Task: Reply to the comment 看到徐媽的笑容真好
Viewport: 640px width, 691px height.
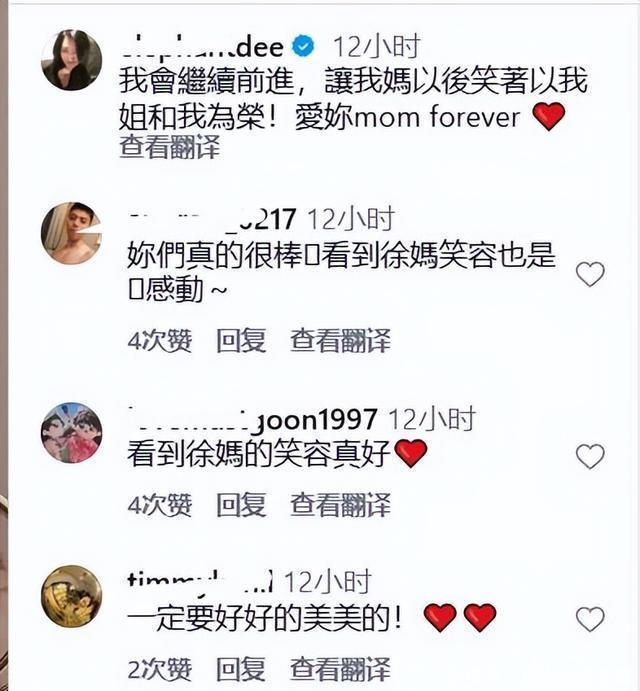Action: [241, 505]
